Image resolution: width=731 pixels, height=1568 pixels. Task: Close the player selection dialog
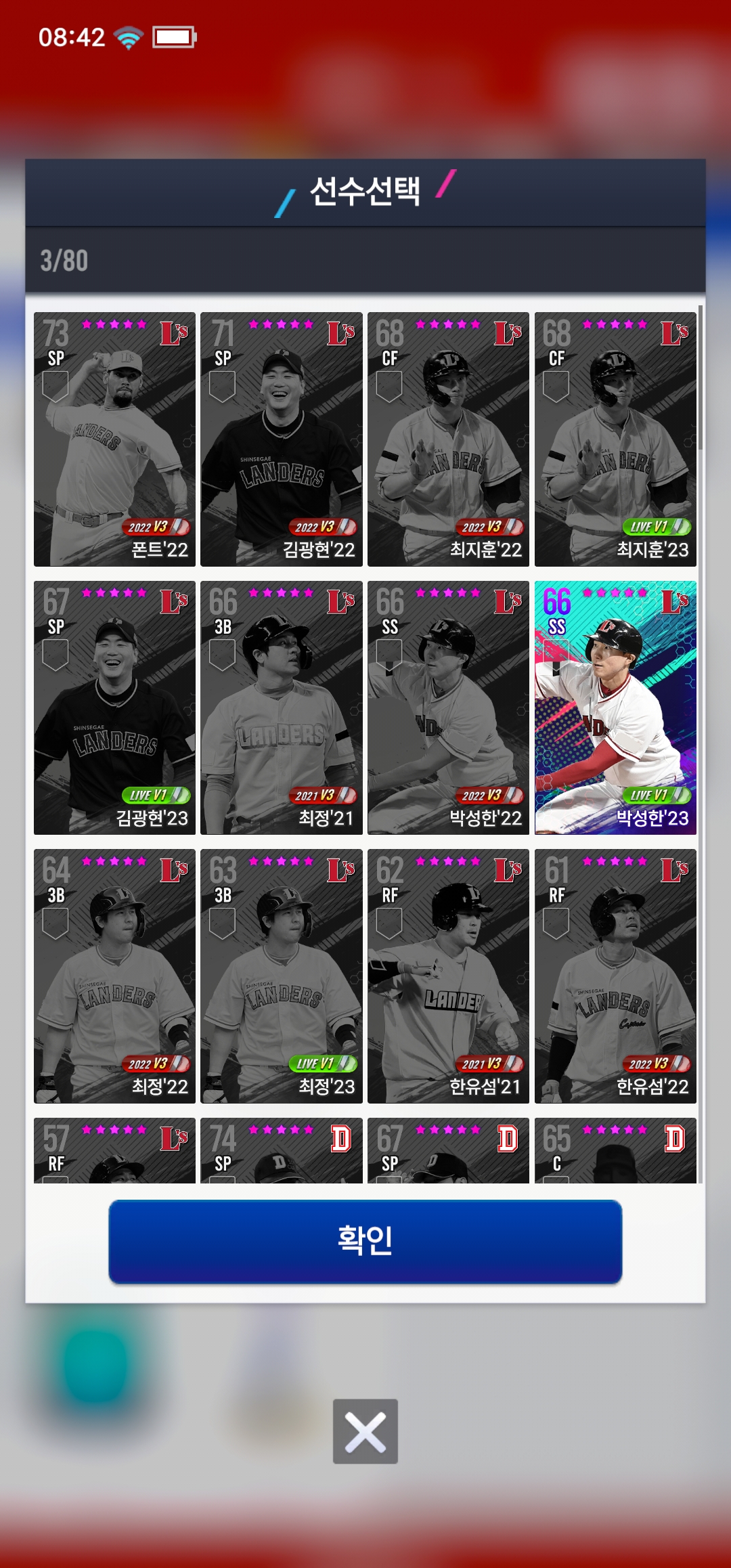pyautogui.click(x=365, y=1431)
